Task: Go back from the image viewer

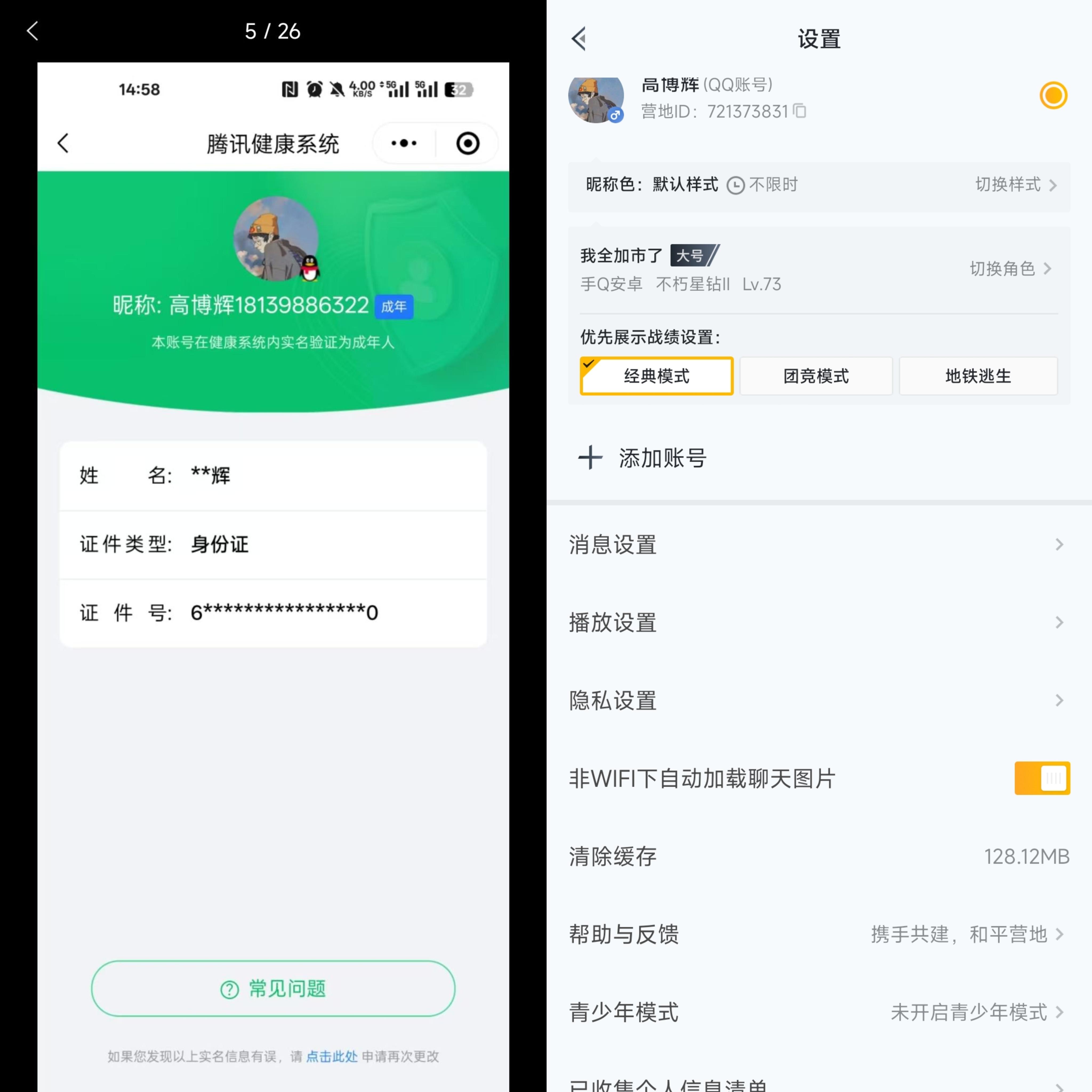Action: (33, 31)
